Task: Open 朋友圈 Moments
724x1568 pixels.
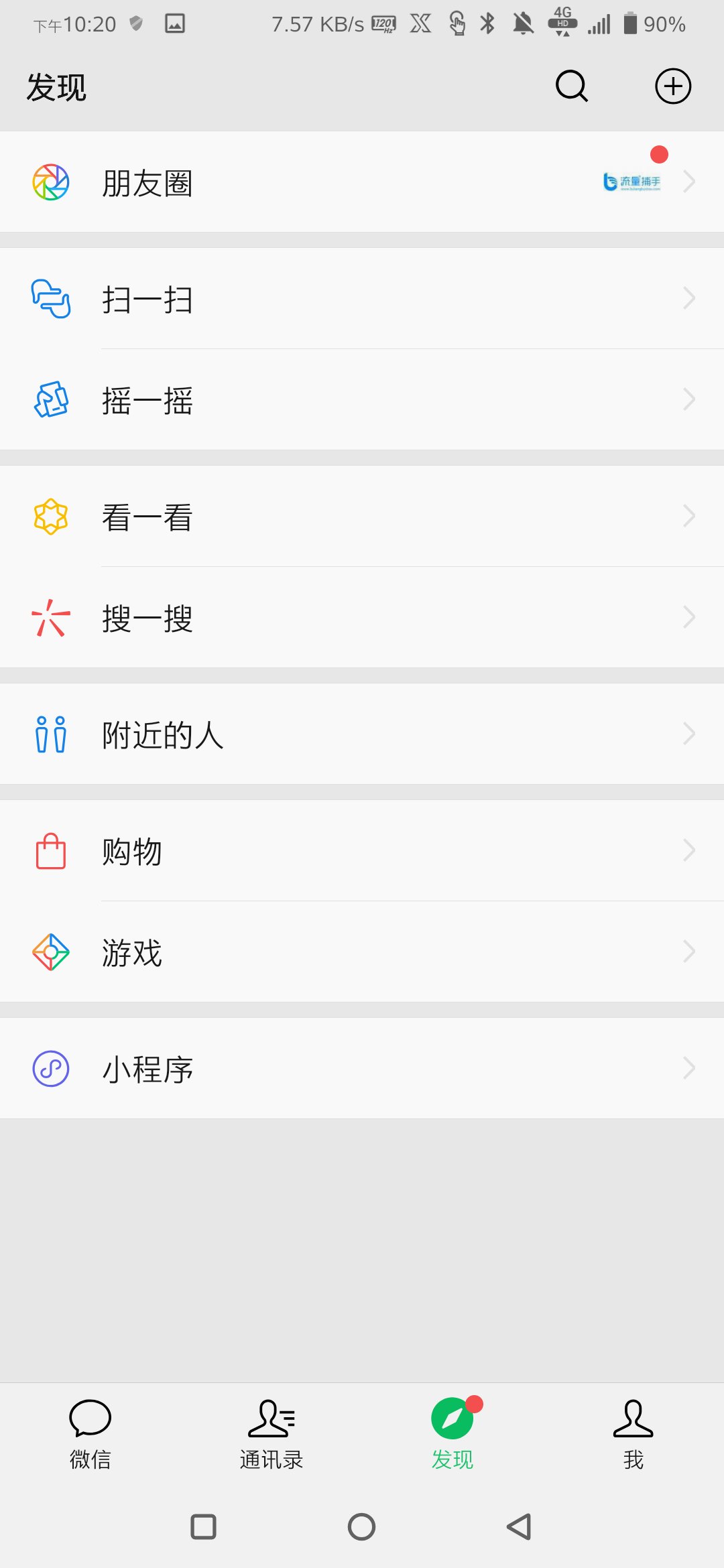Action: point(362,182)
